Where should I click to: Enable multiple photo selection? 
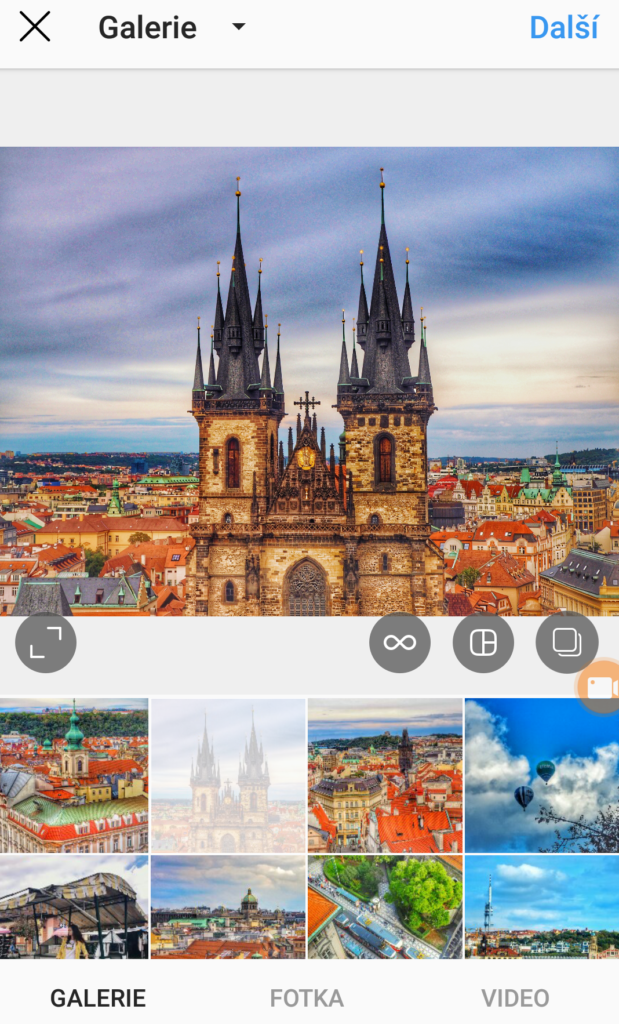566,642
